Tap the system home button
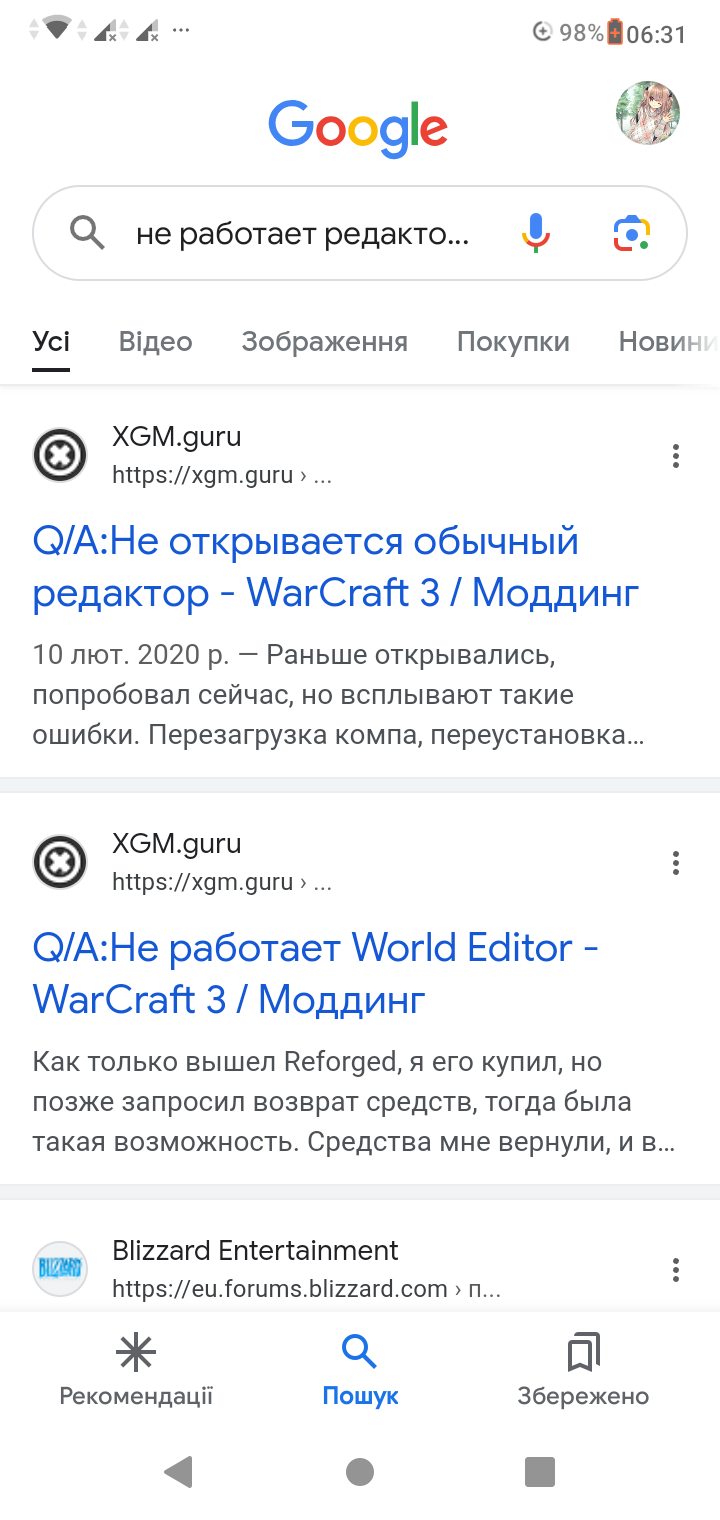 click(360, 1472)
